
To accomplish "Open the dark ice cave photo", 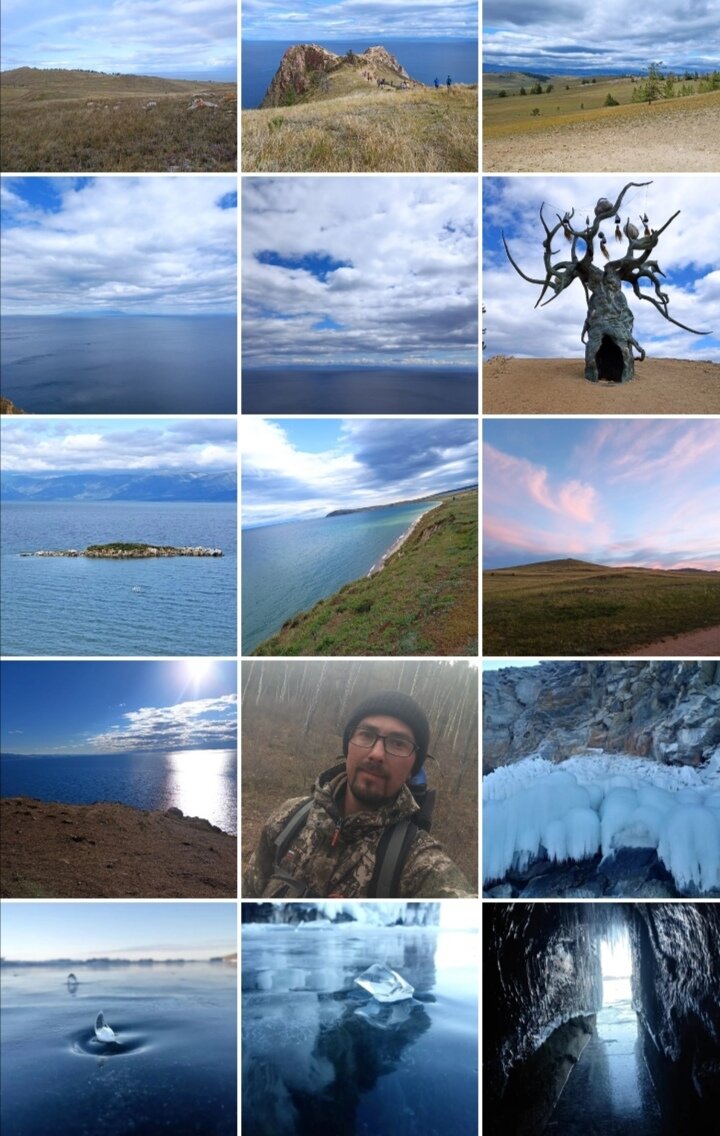I will point(601,1018).
